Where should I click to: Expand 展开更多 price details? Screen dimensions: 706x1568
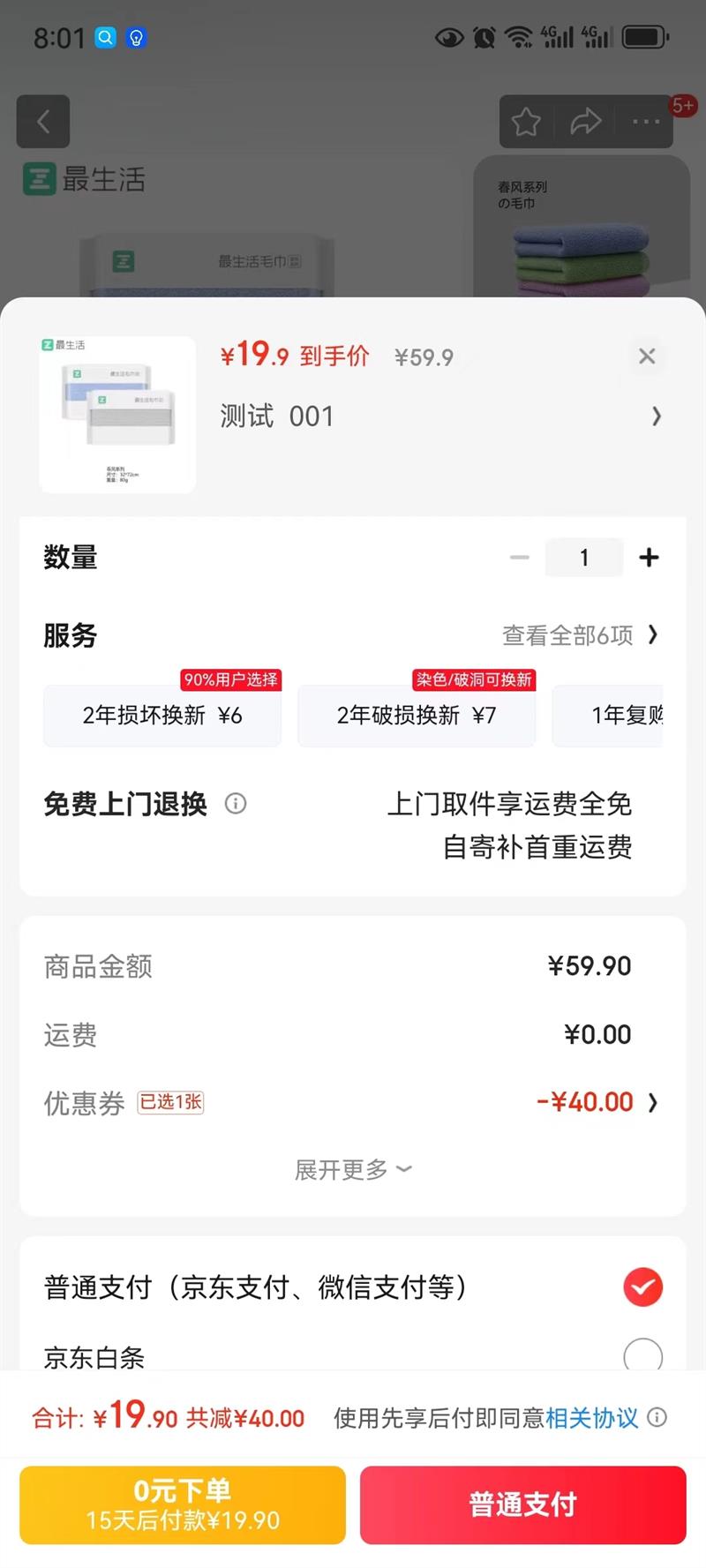pos(352,1170)
